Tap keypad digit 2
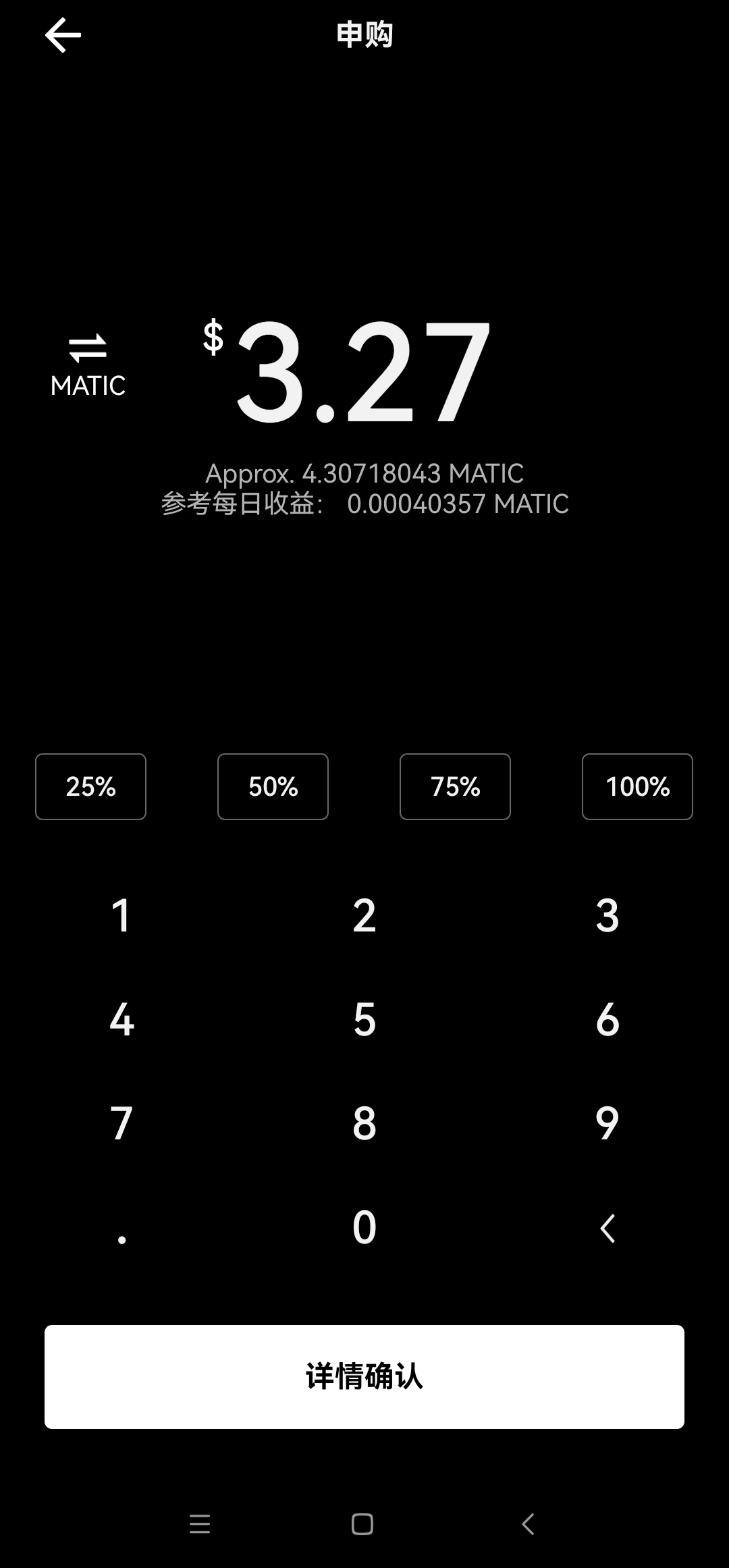 point(364,916)
